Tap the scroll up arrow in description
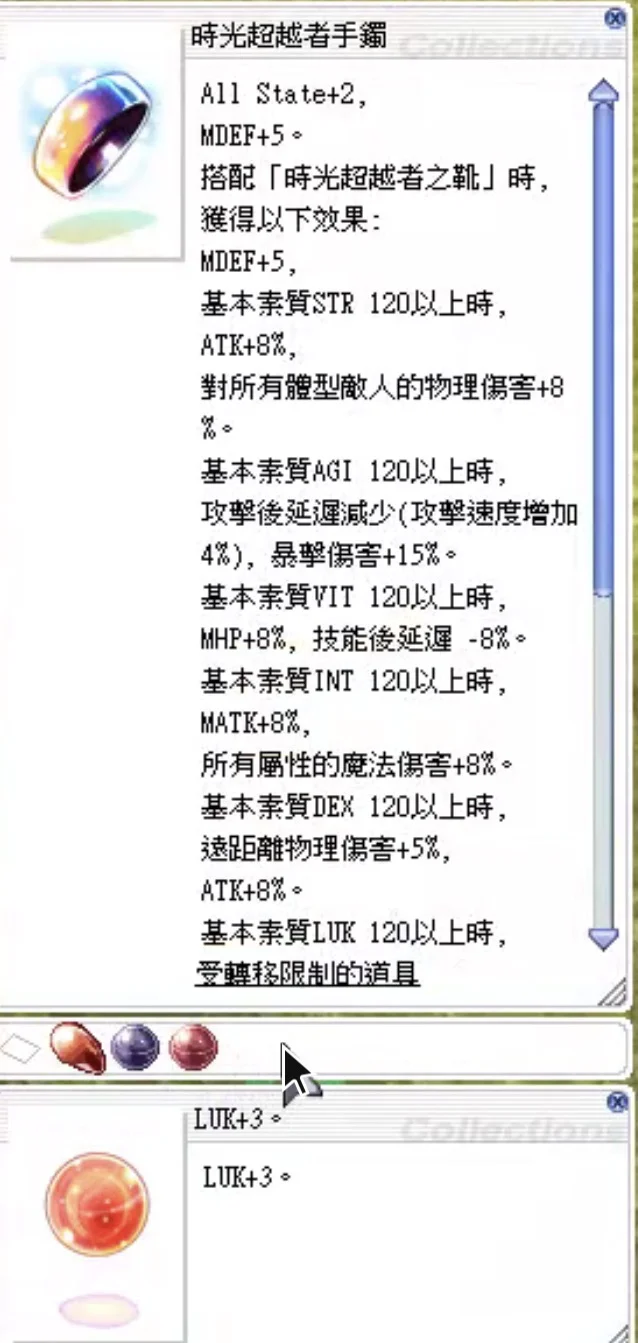638x1343 pixels. pos(603,92)
